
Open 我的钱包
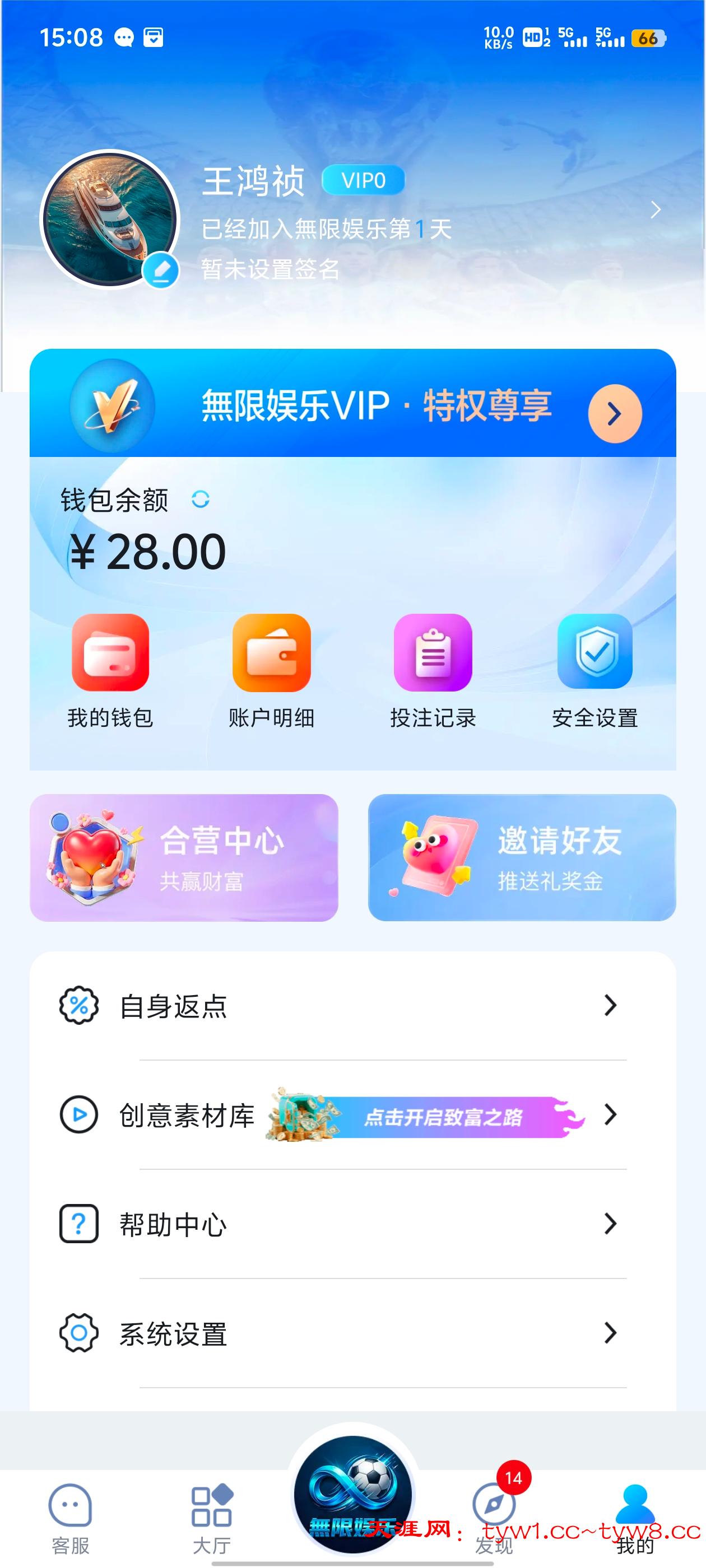[110, 670]
